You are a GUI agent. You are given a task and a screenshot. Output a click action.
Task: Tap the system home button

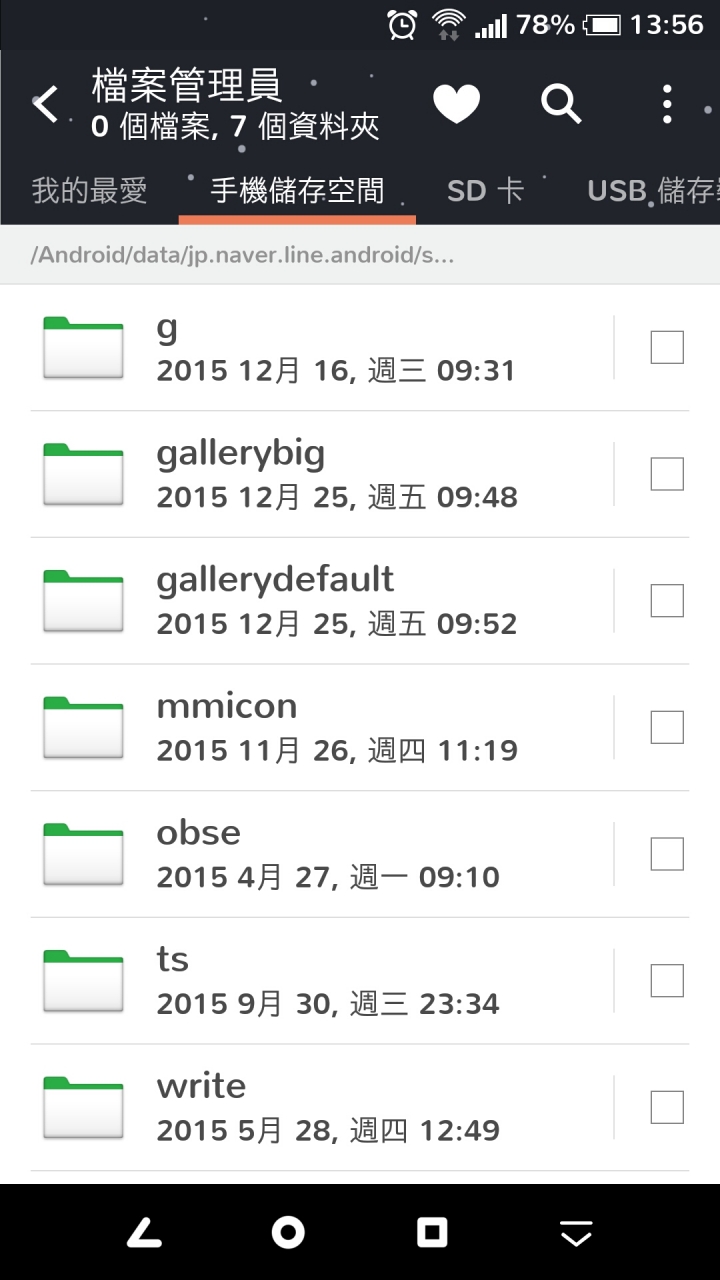pos(288,1233)
